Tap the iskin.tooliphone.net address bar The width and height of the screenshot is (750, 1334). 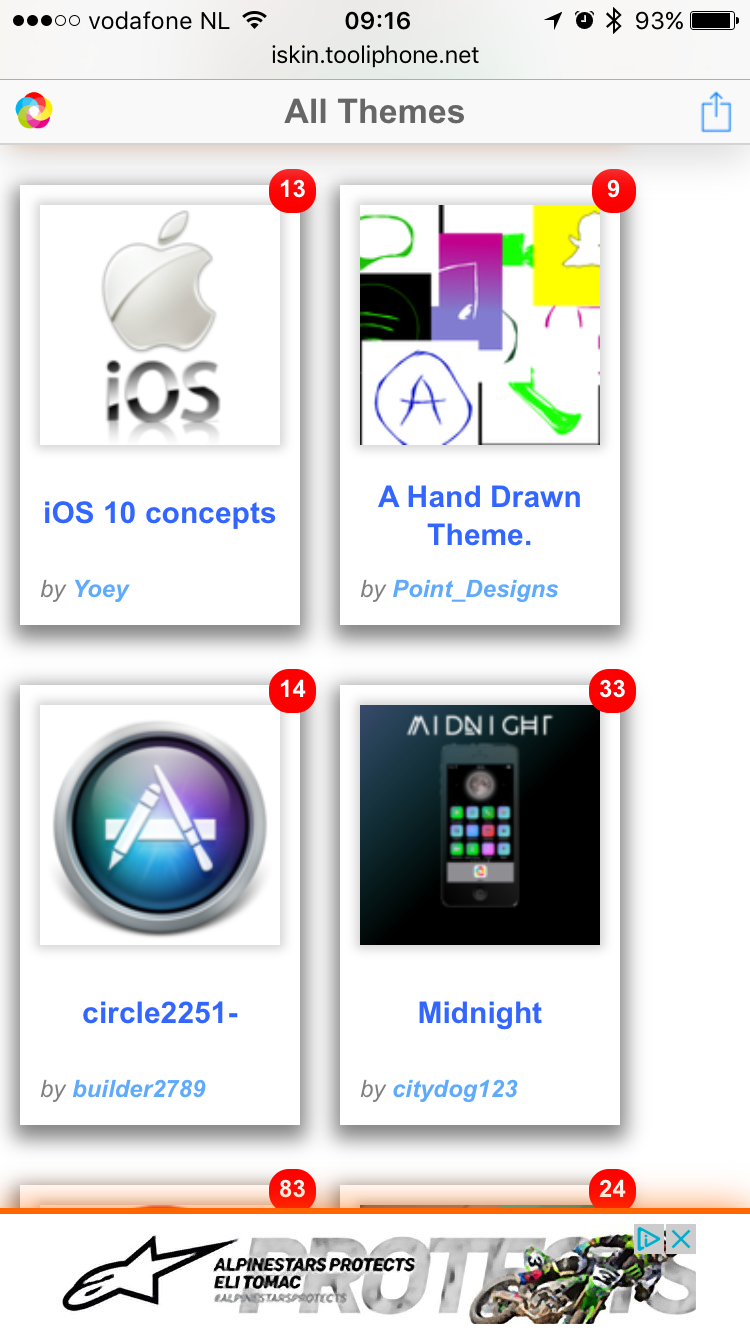click(x=375, y=55)
